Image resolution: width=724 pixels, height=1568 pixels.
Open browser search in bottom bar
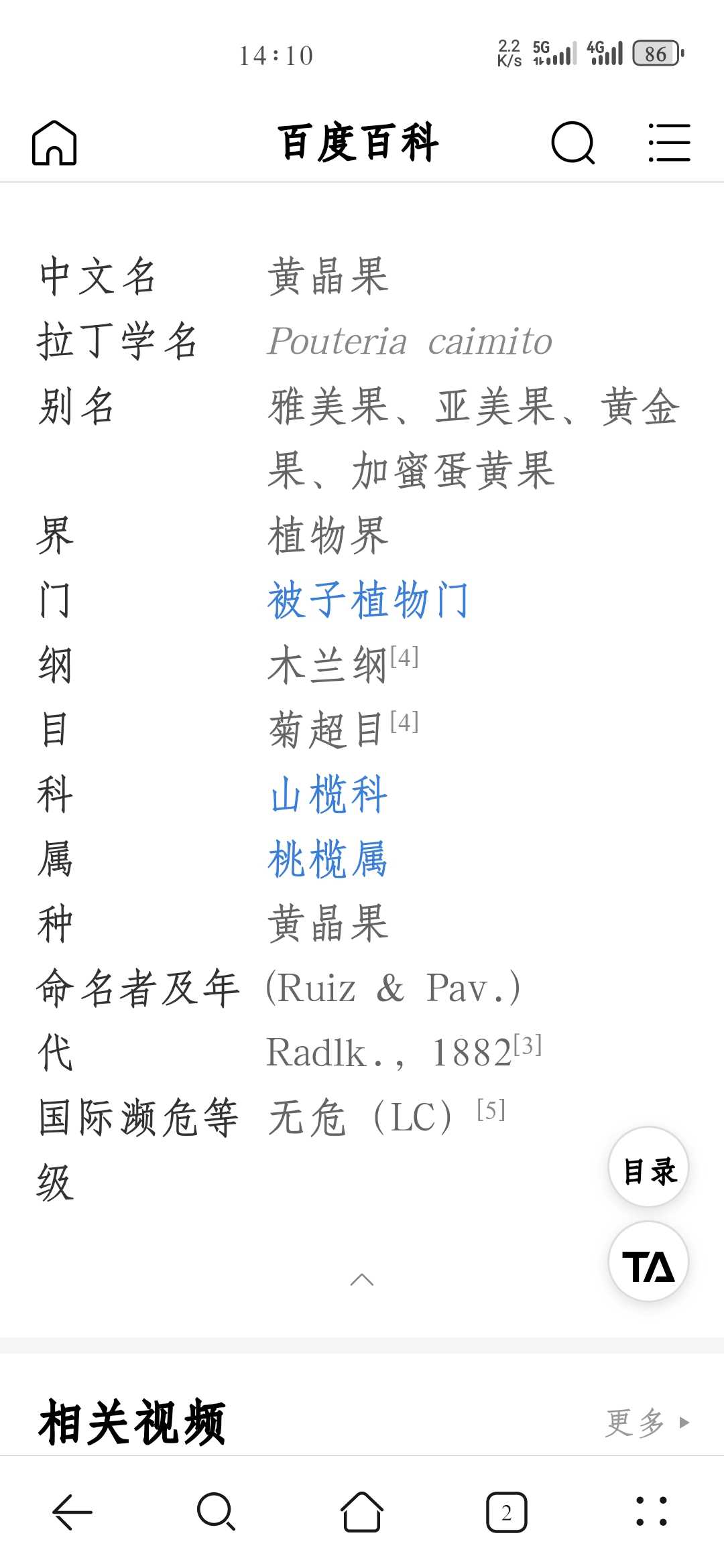coord(217,1512)
